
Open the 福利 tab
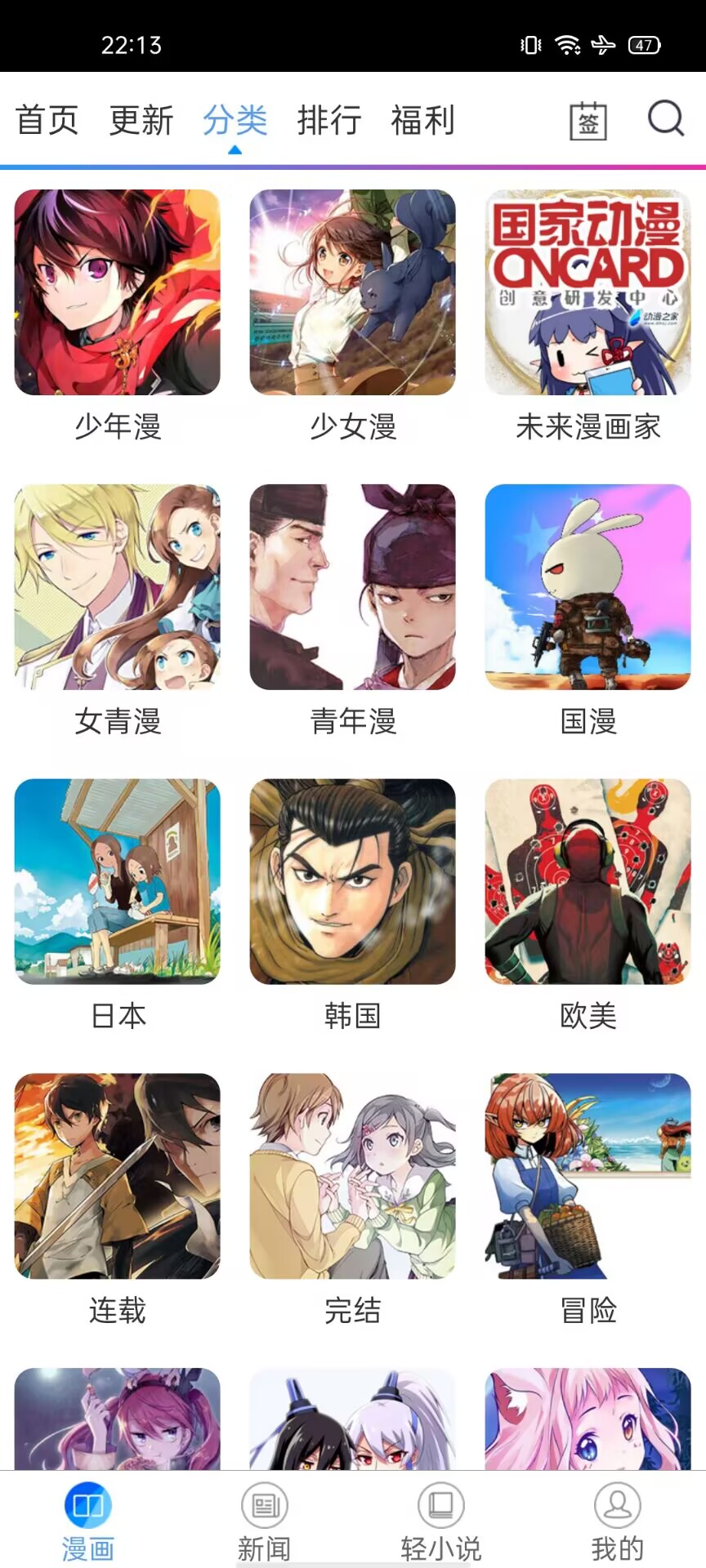[x=422, y=121]
